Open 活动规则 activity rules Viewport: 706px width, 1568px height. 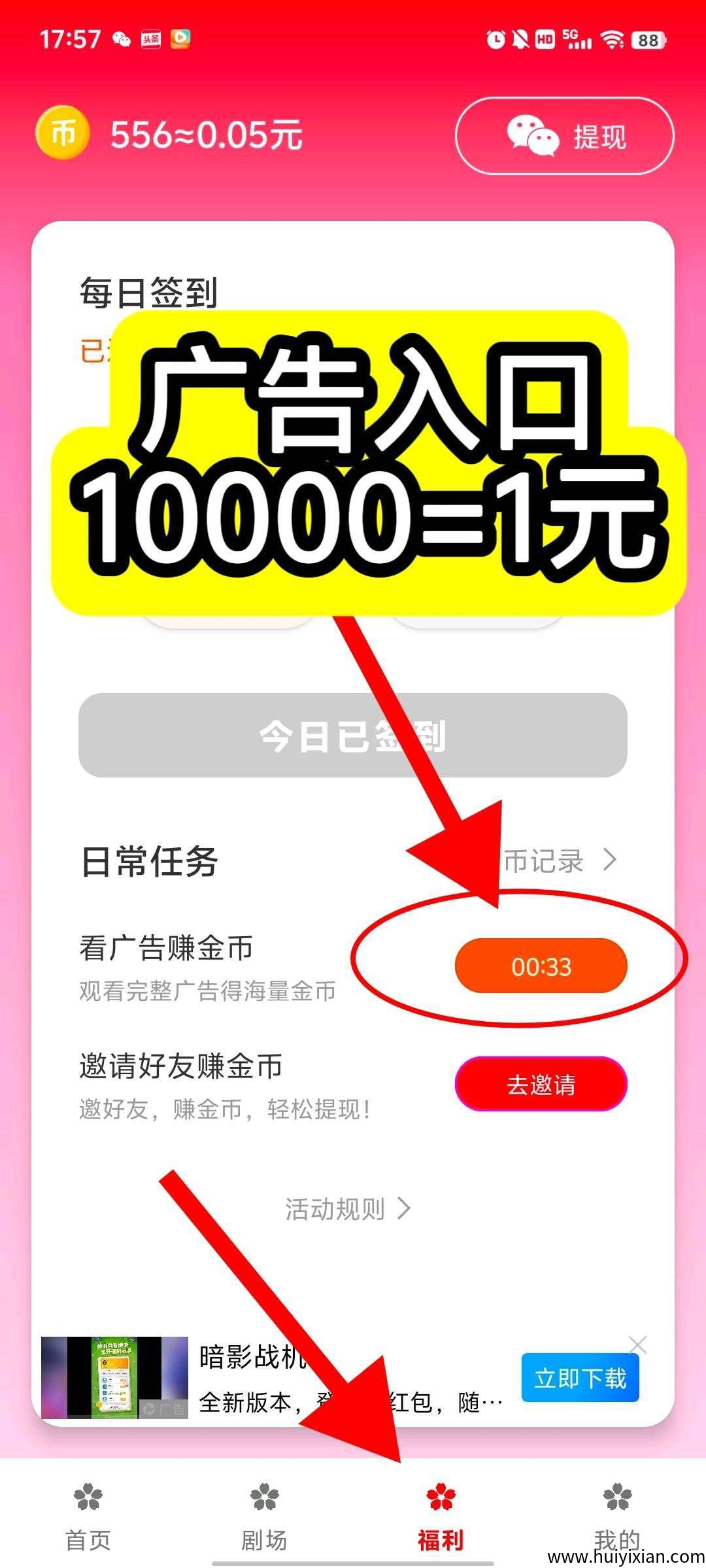pyautogui.click(x=347, y=1209)
